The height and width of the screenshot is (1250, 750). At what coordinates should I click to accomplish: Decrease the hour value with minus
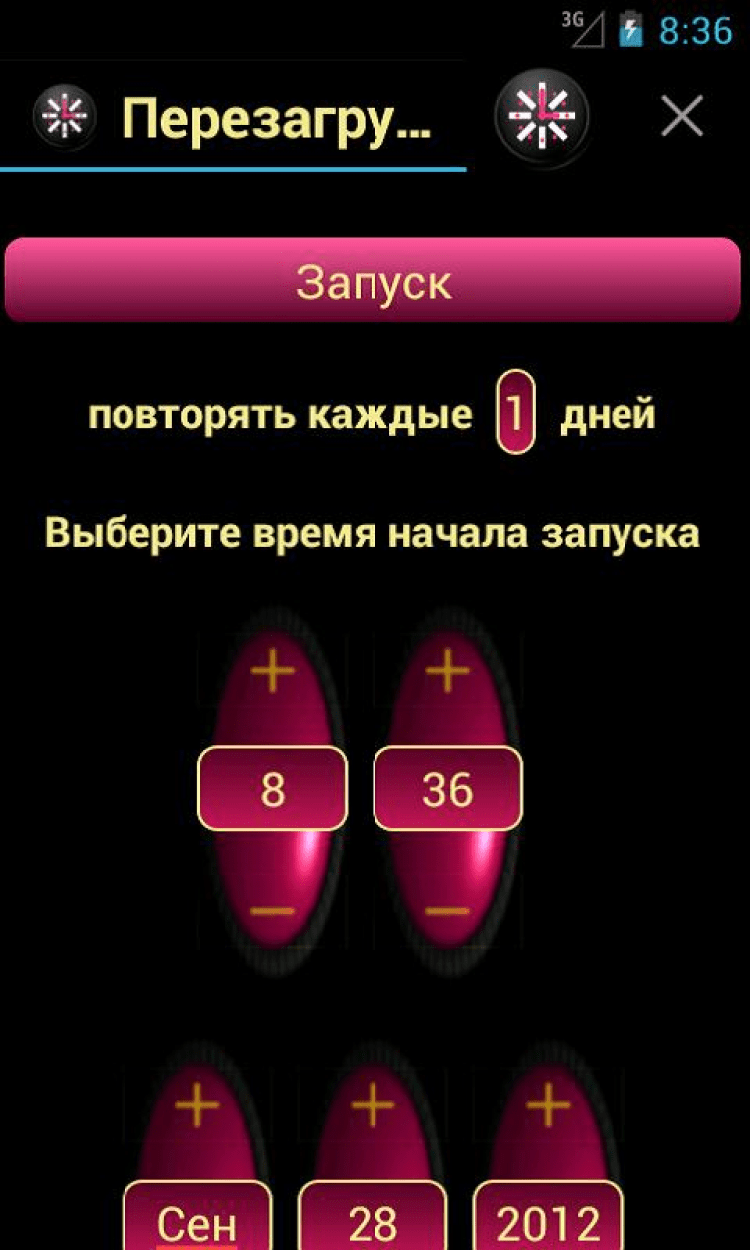pos(272,910)
